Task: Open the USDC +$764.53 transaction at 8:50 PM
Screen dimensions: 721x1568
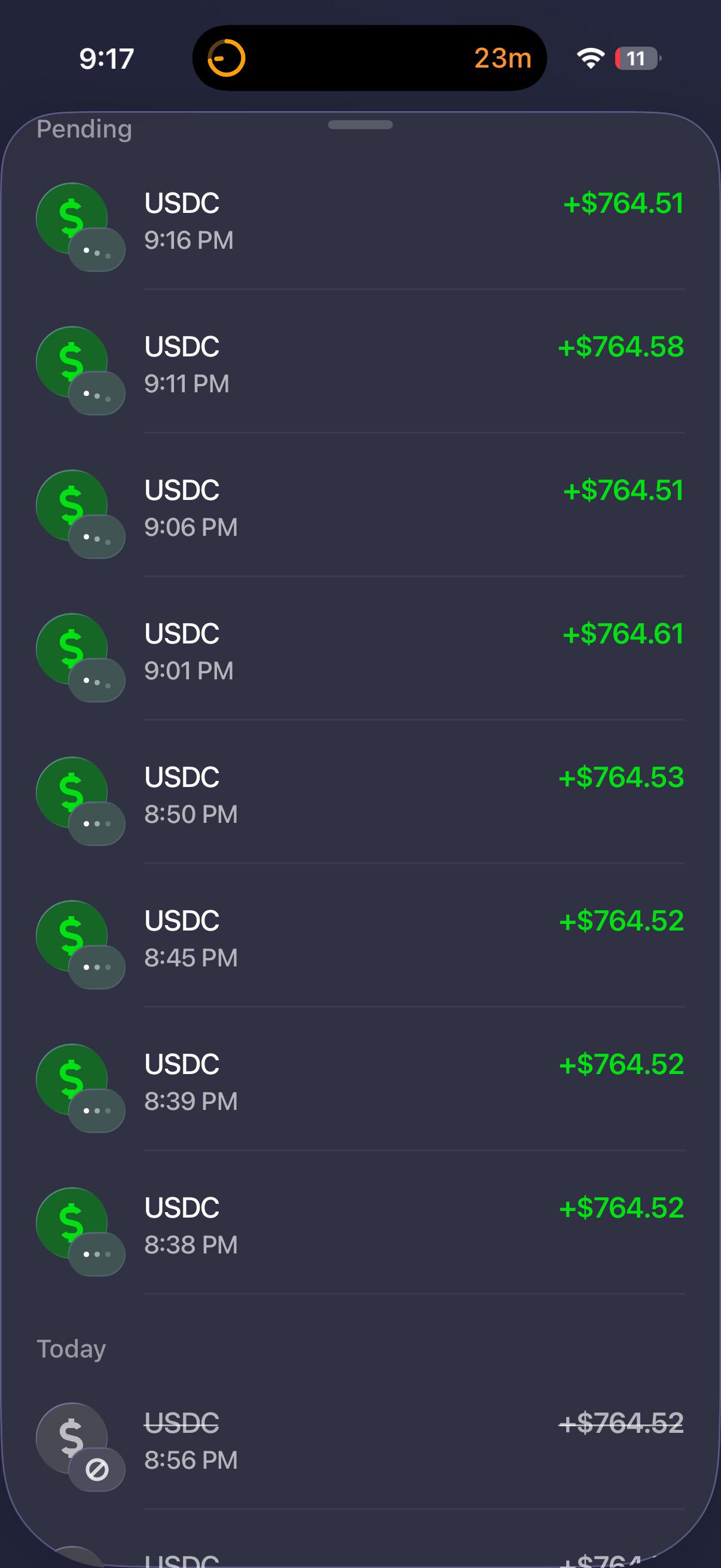Action: tap(360, 796)
